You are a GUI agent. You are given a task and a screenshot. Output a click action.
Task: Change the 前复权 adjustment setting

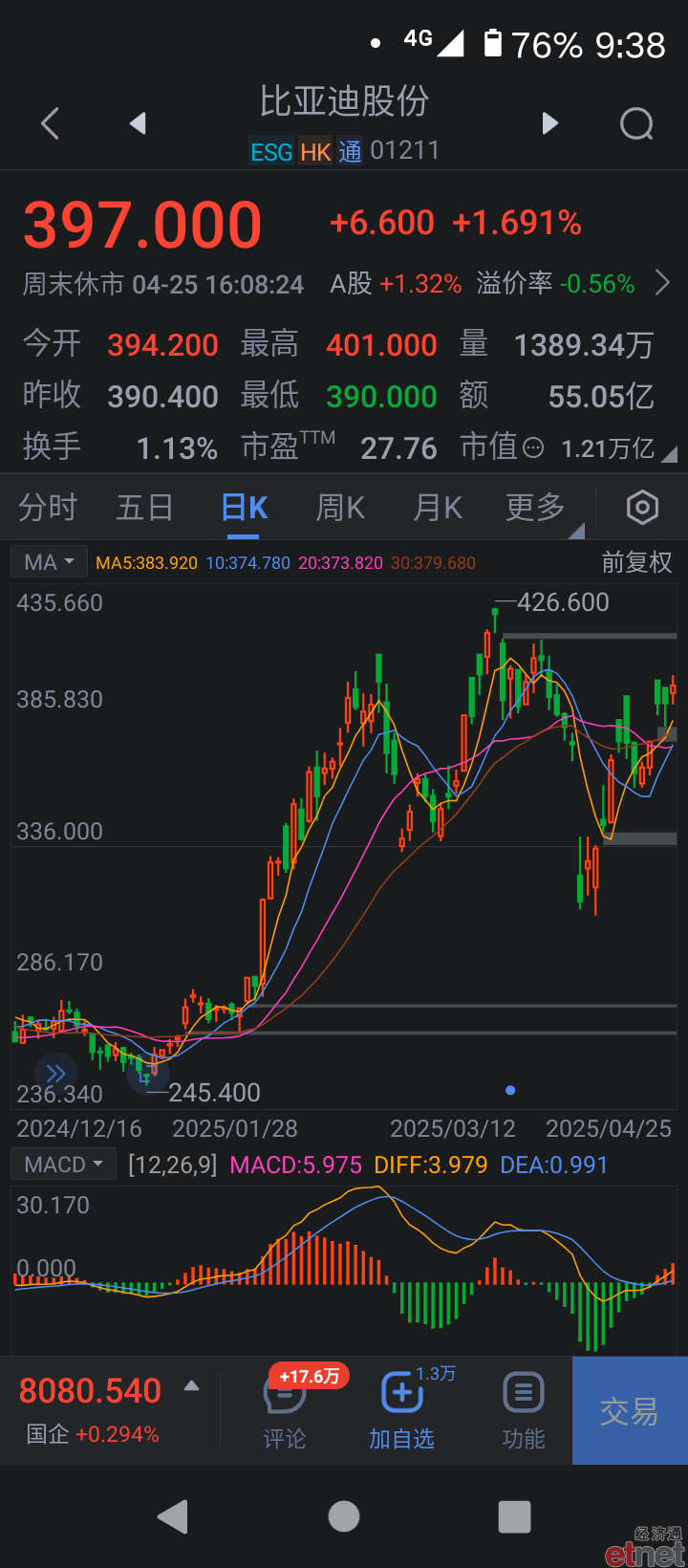click(636, 562)
